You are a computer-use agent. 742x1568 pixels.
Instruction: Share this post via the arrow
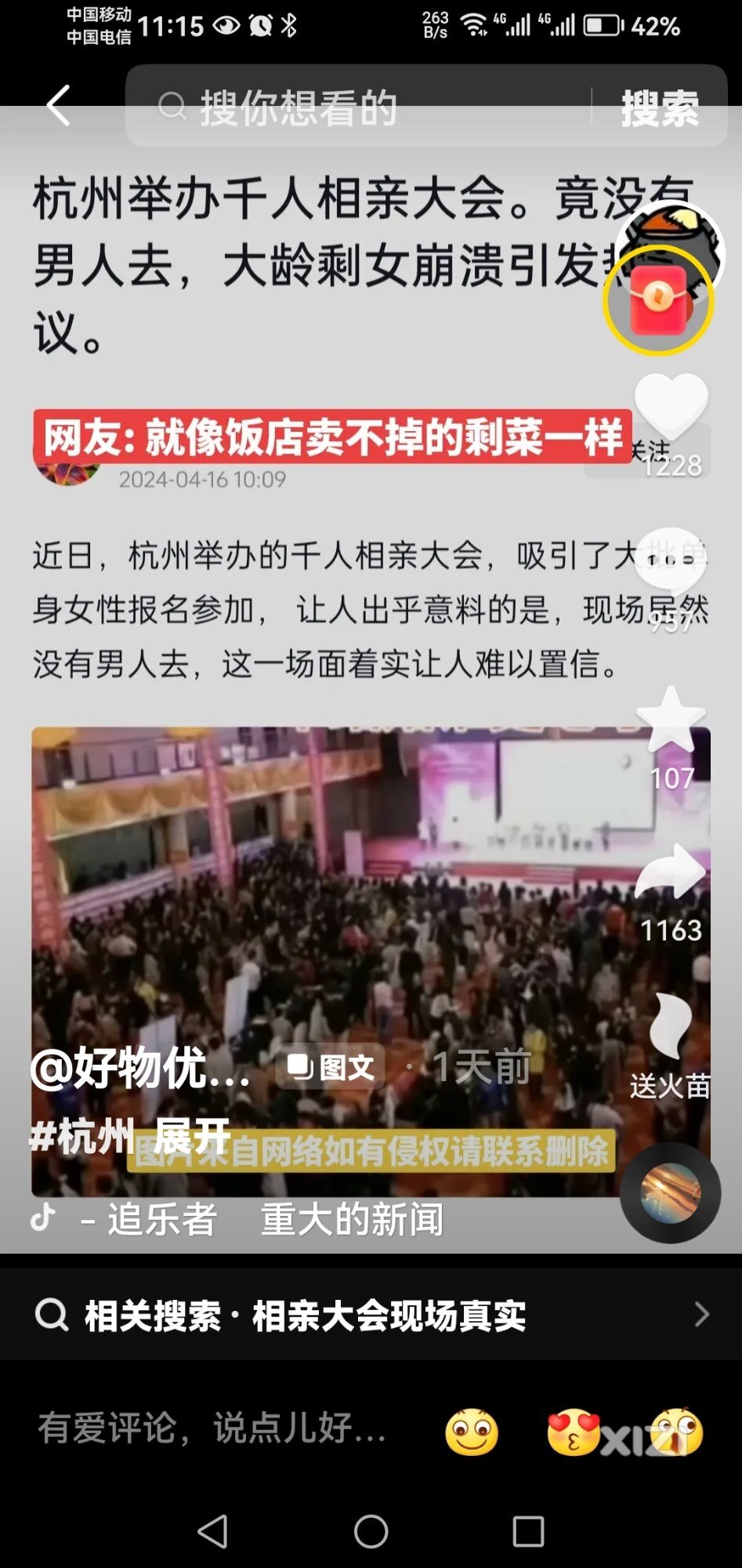(671, 872)
